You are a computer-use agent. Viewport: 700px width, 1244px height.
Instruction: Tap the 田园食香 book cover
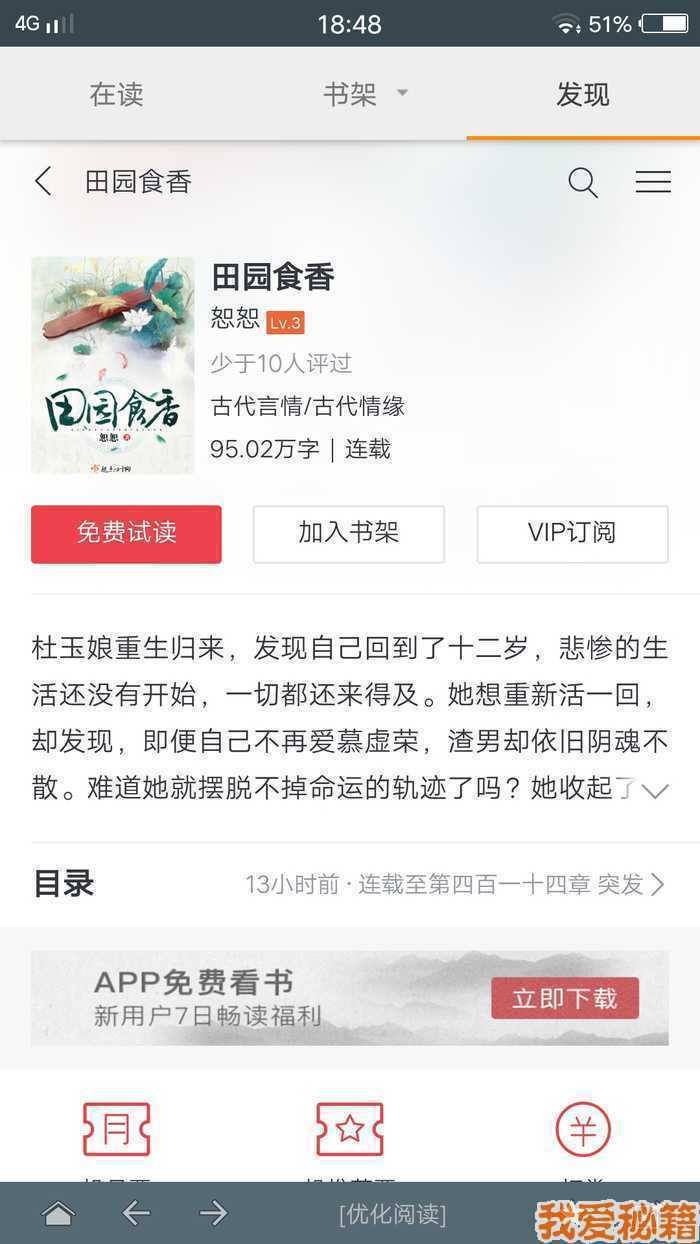pos(112,365)
